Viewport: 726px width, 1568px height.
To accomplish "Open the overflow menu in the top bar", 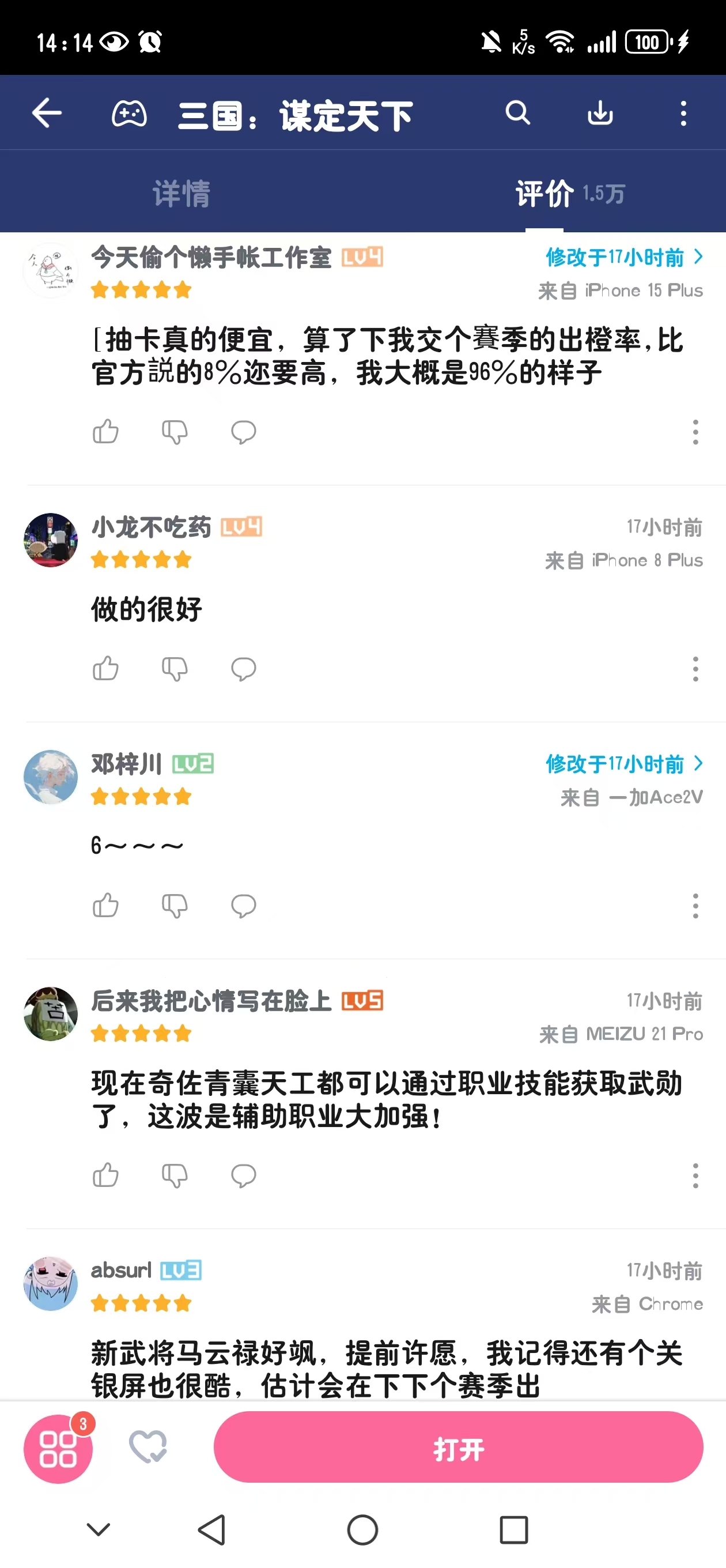I will point(683,113).
